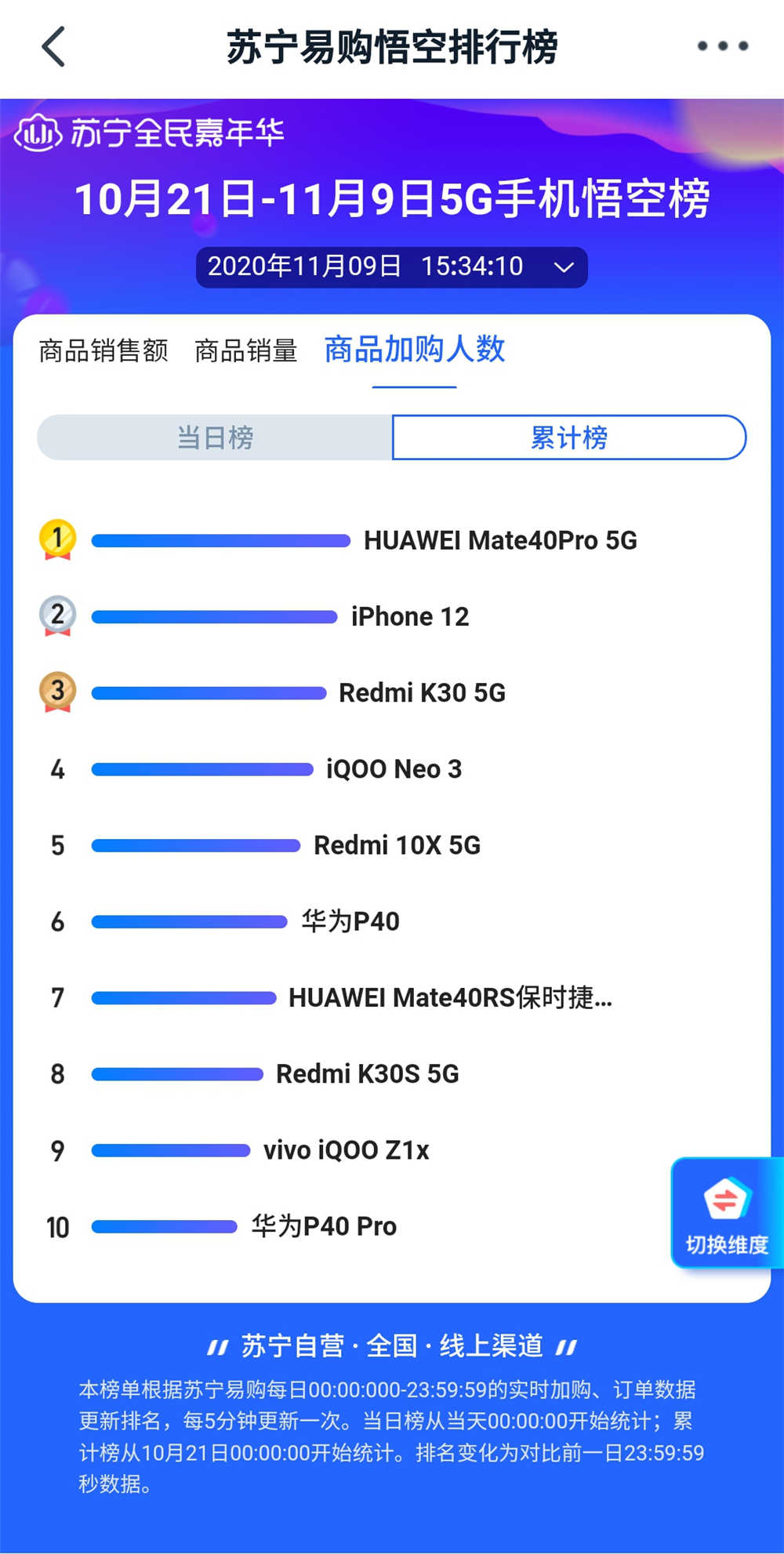Open the three-dot overflow menu
Screen dimensions: 784x1554
pyautogui.click(x=722, y=47)
